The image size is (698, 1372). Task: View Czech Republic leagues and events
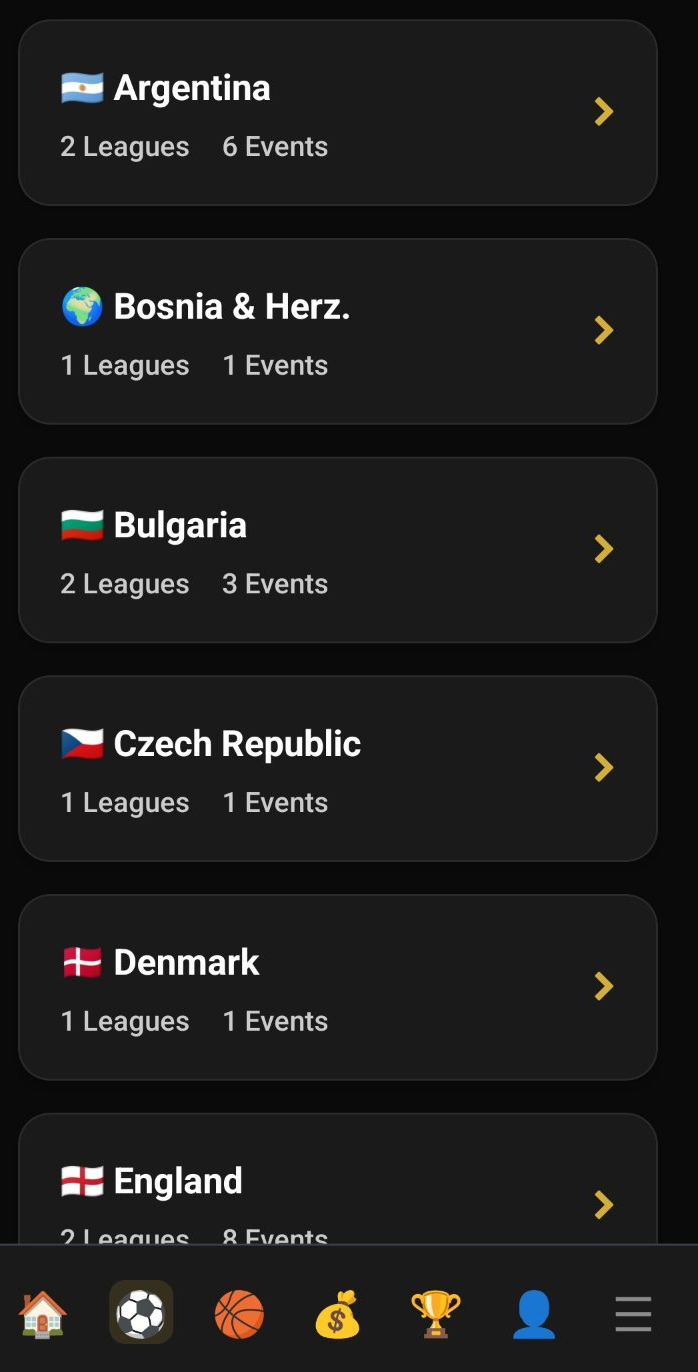click(337, 768)
